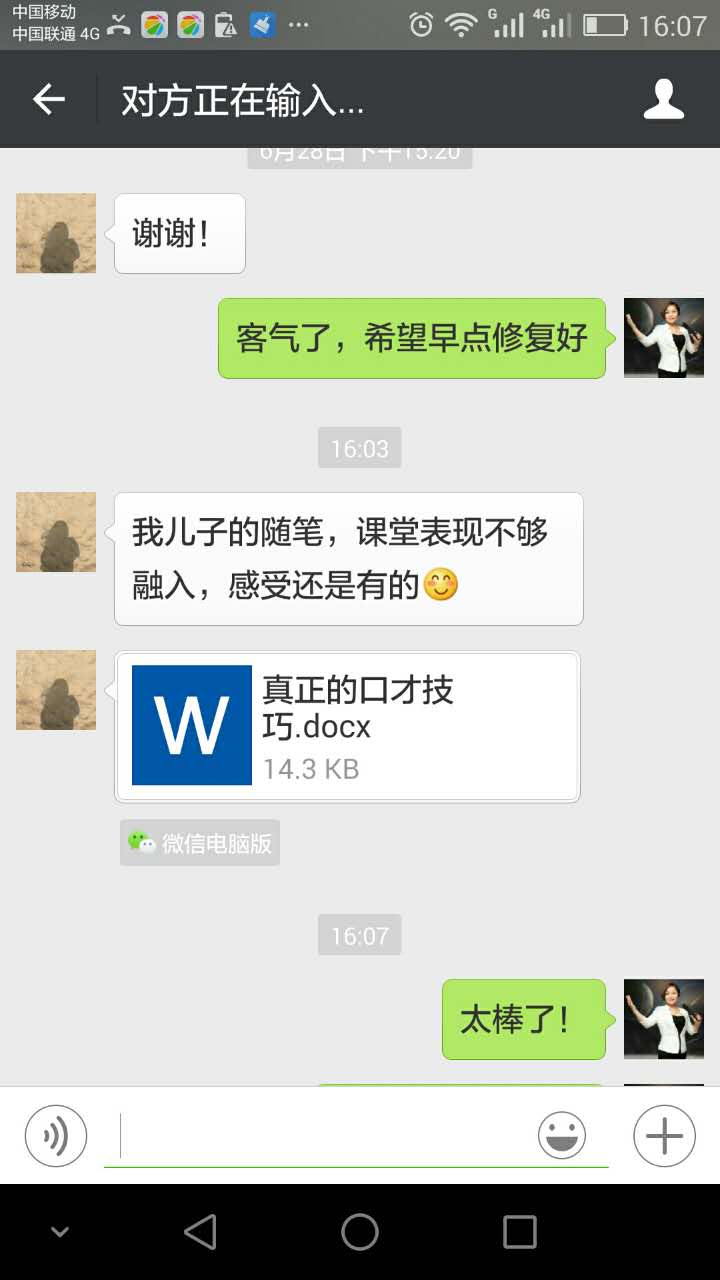Open recent apps overview

[x=519, y=1232]
